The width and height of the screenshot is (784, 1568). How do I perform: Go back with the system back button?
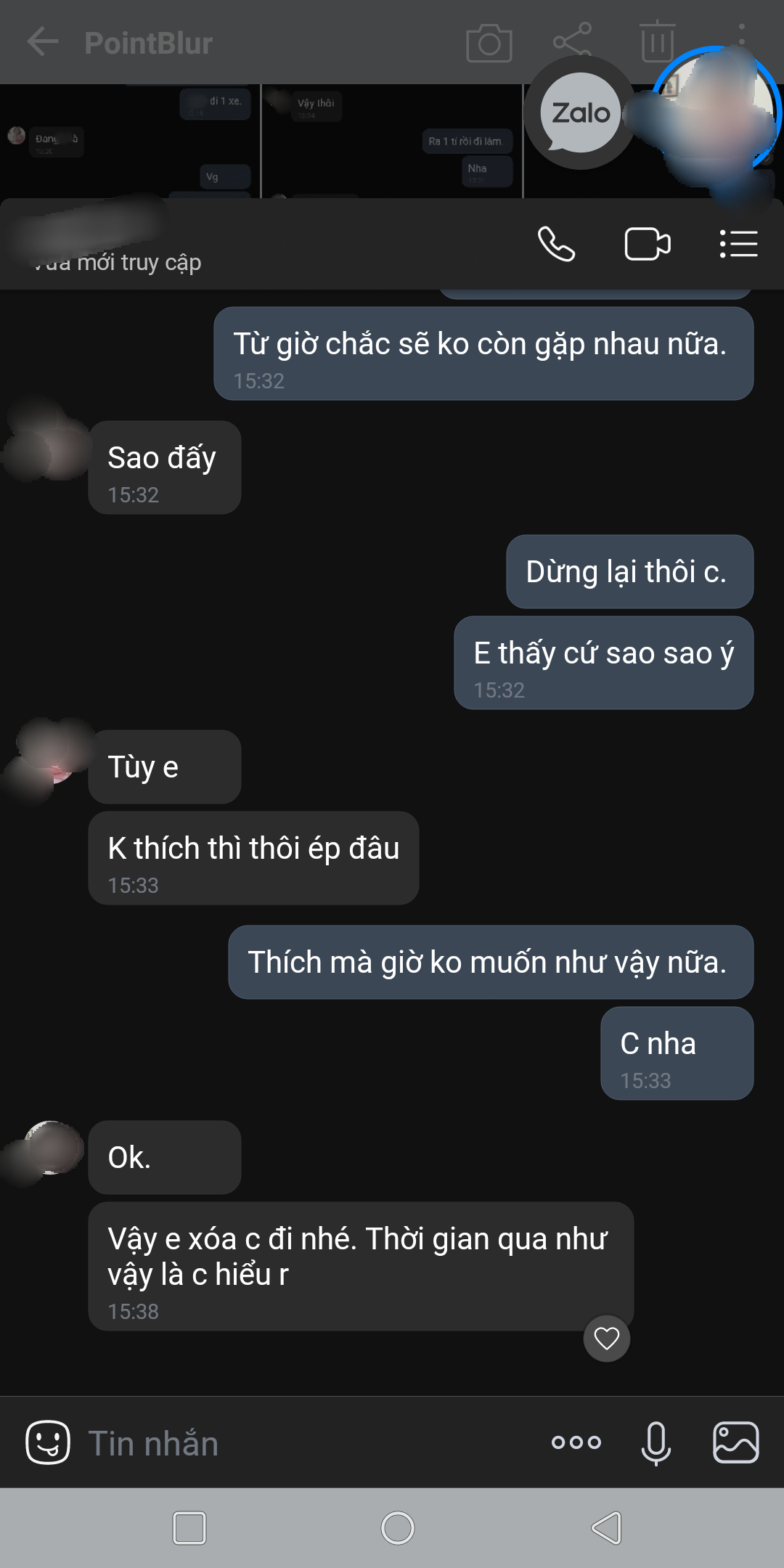(607, 1528)
